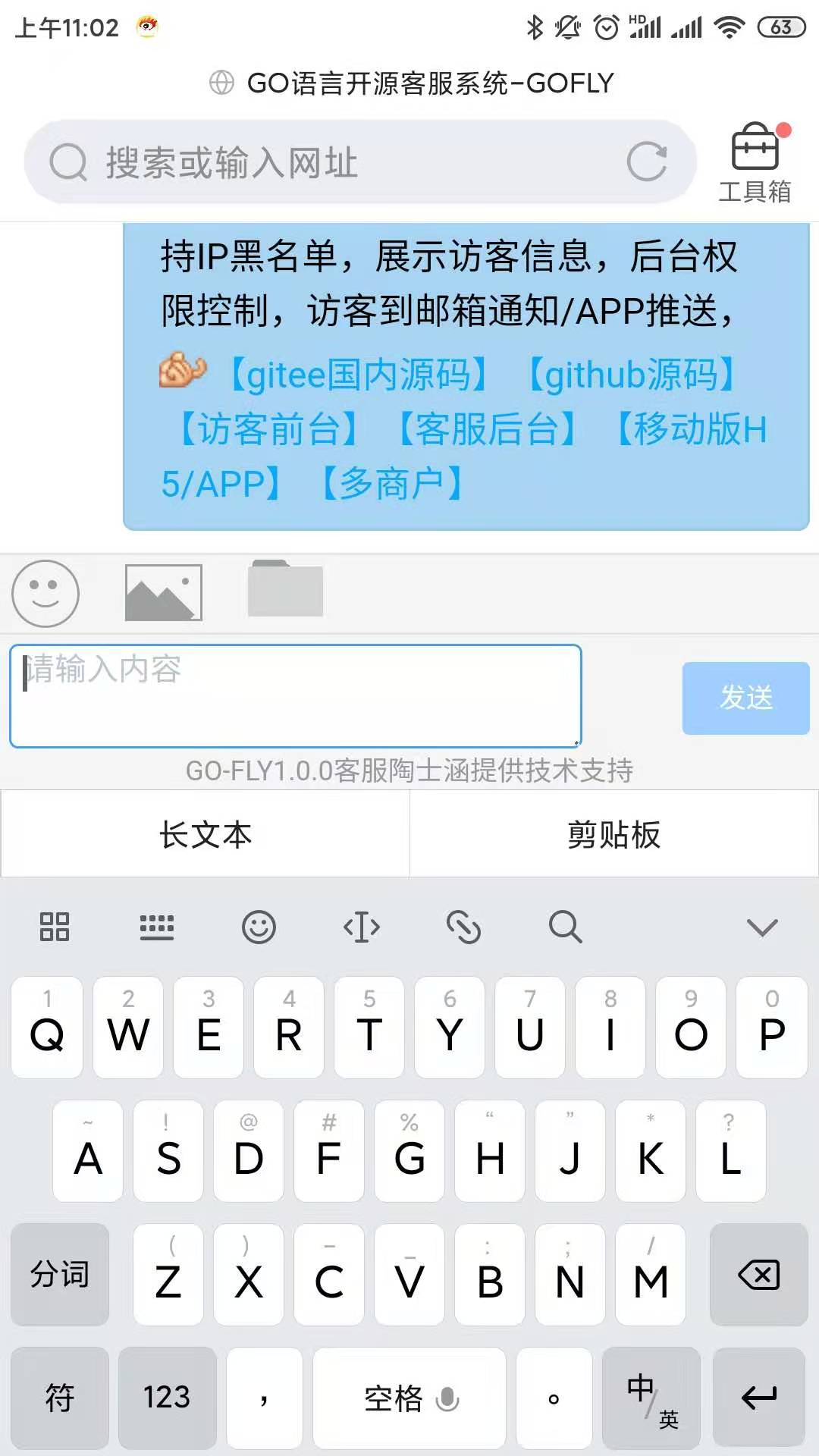819x1456 pixels.
Task: Tap the browser address search bar
Action: pos(334,162)
